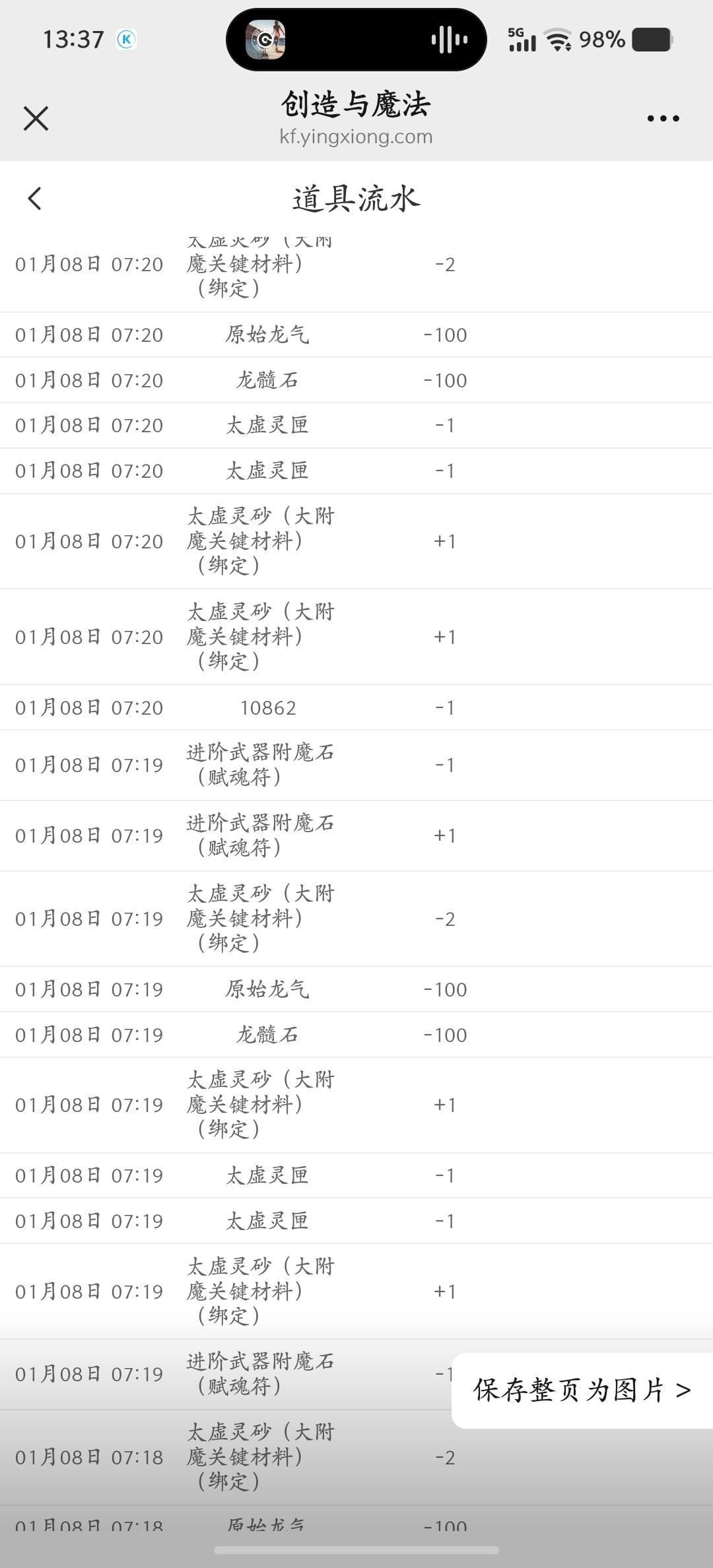Open the kf.yingxiong.com address label
The image size is (713, 1568).
356,137
